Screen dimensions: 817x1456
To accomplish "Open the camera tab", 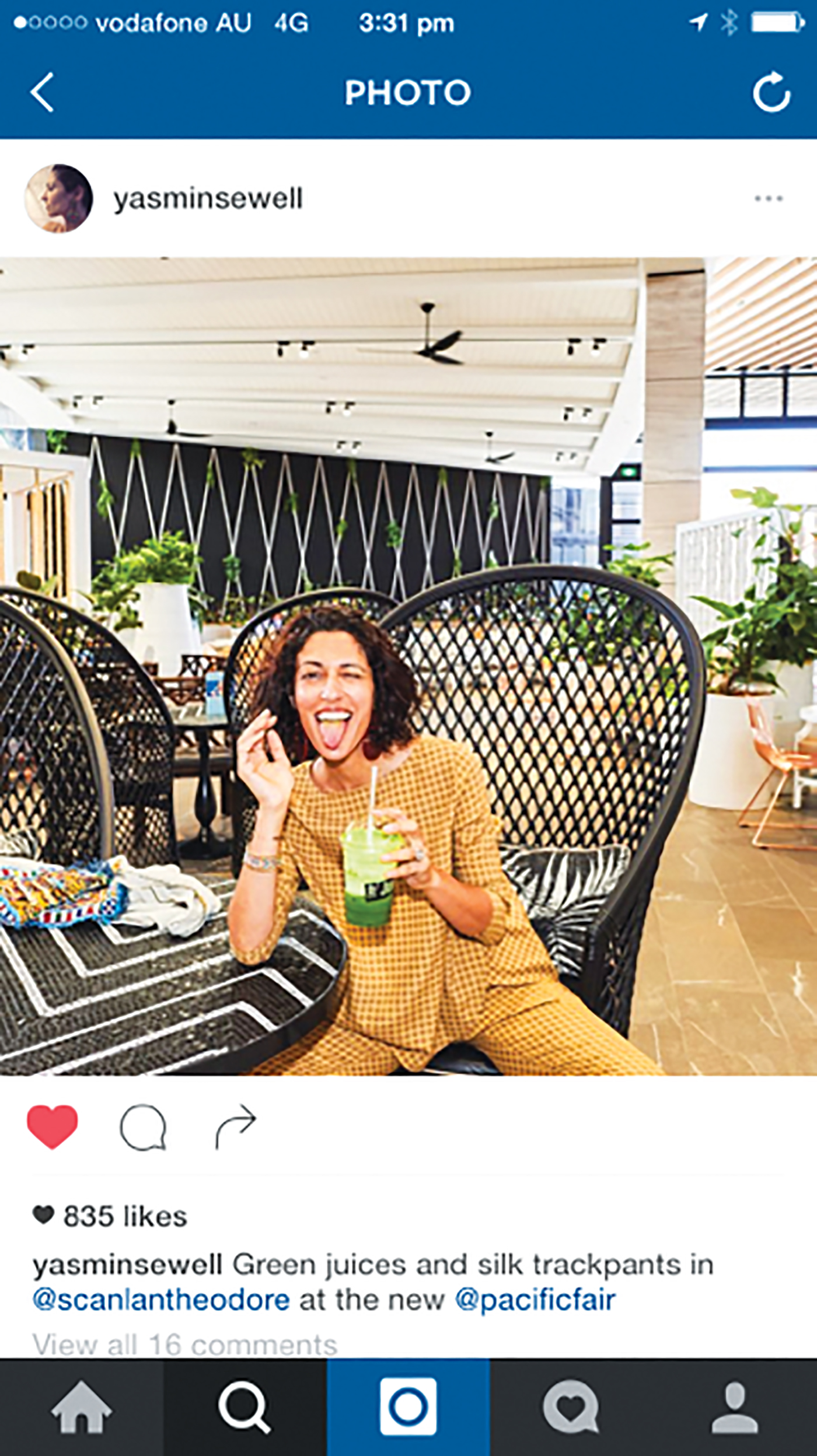I will click(408, 1407).
